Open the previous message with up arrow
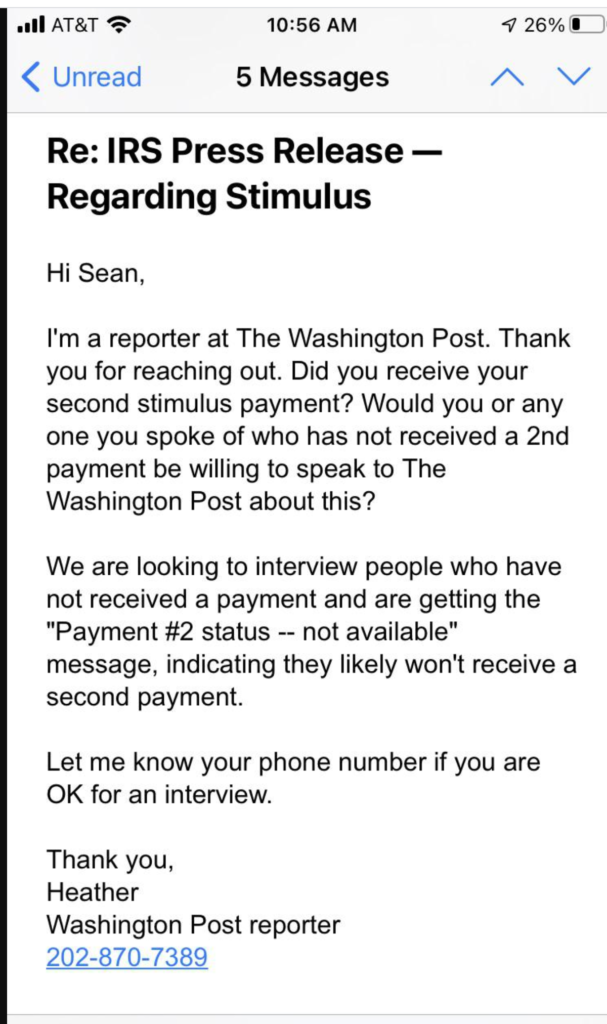607x1024 pixels. (507, 77)
